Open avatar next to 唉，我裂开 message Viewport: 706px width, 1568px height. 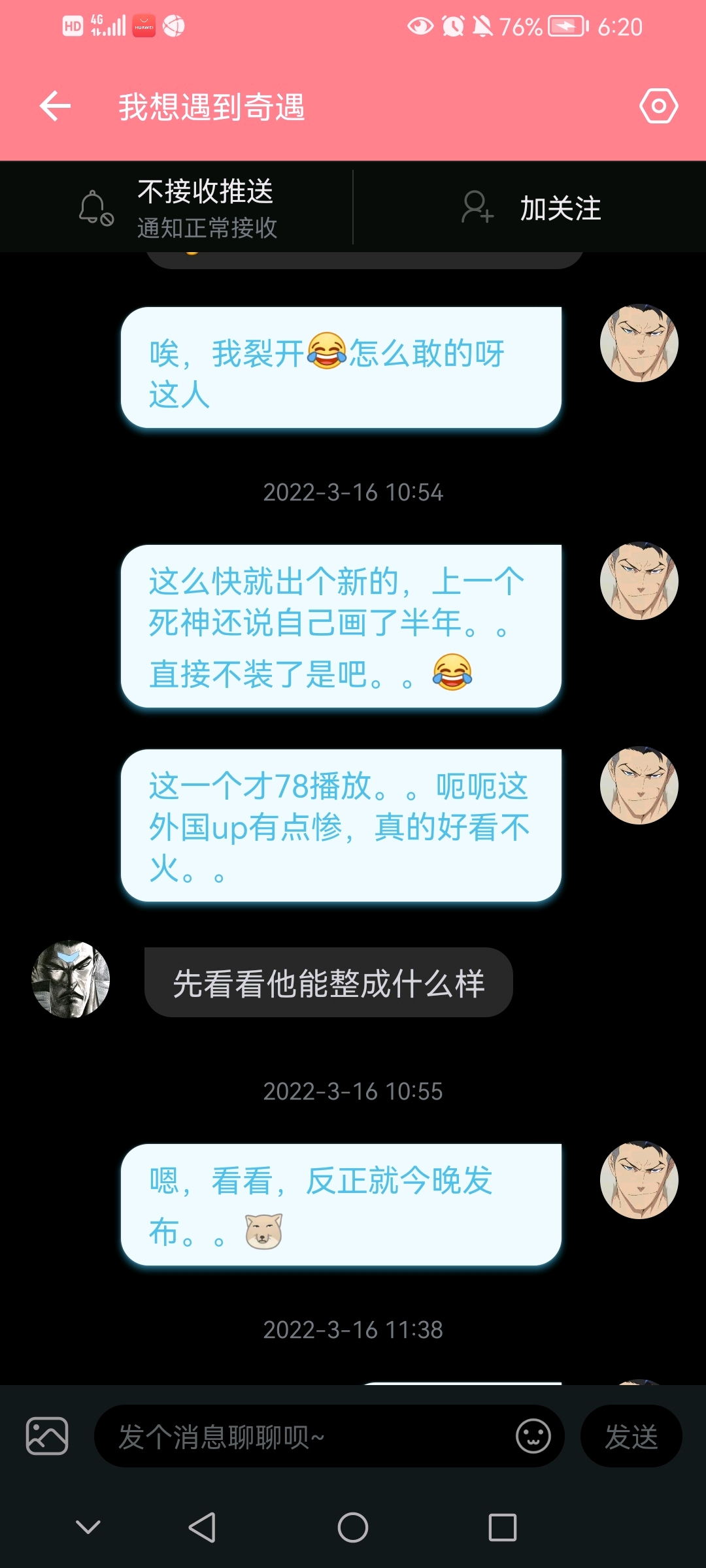coord(639,342)
